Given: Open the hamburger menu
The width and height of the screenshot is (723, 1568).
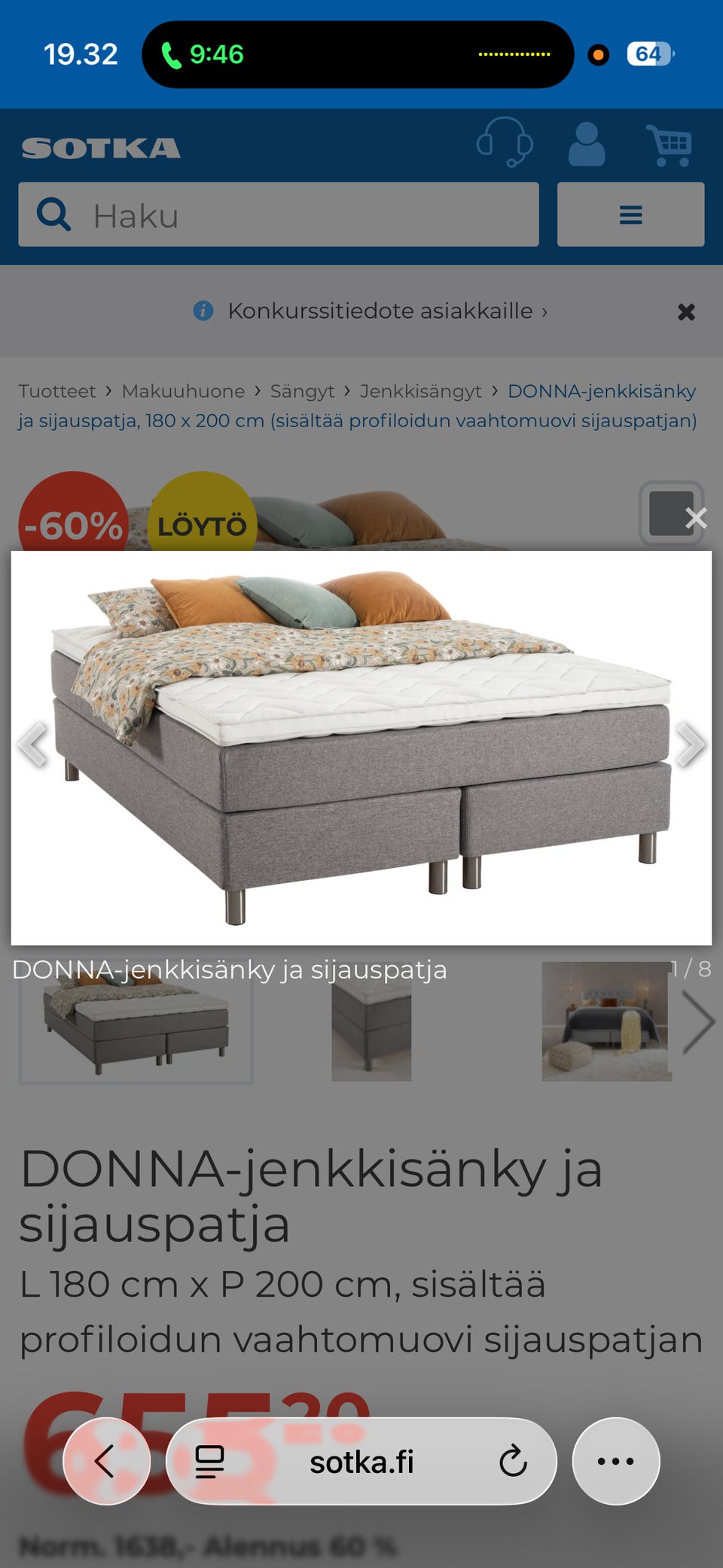Looking at the screenshot, I should [x=630, y=215].
